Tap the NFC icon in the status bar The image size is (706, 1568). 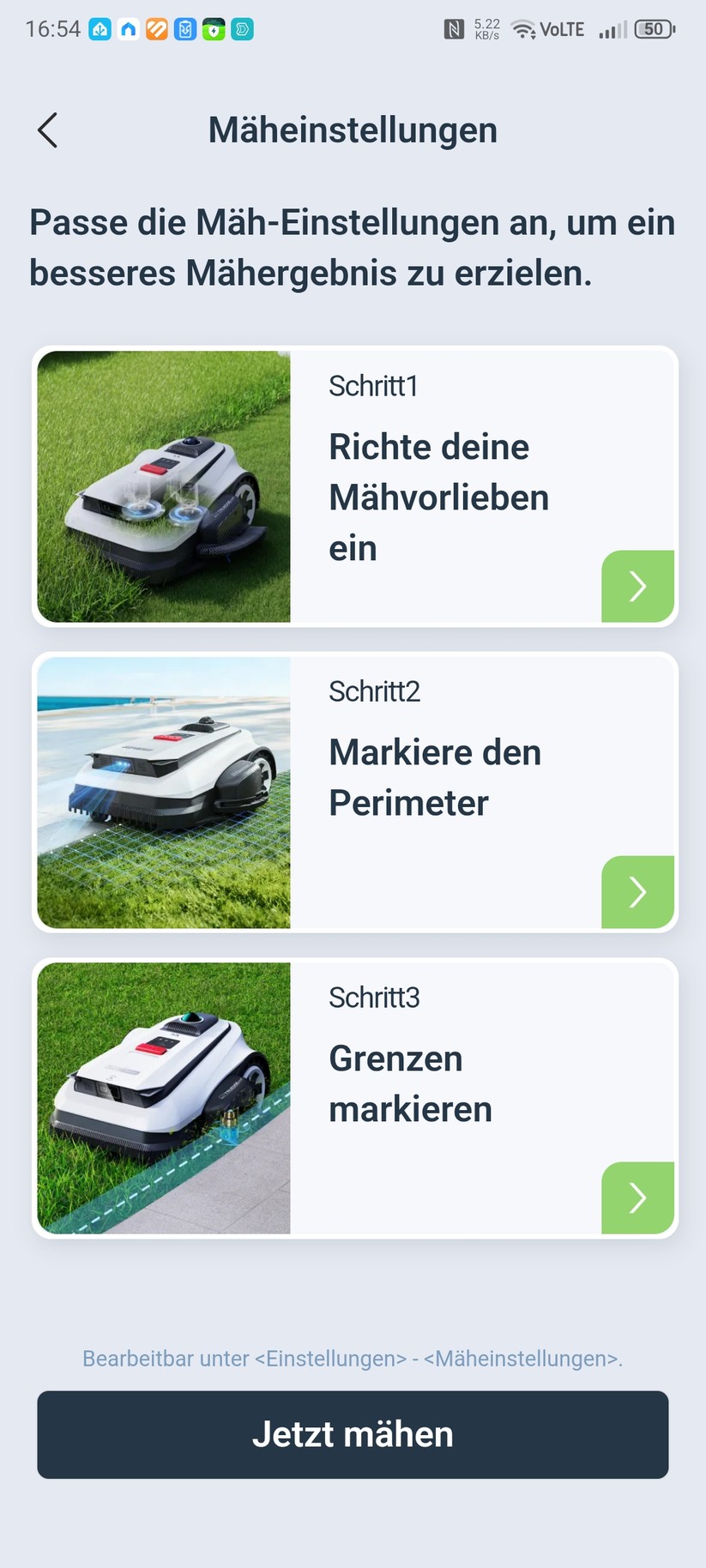455,28
